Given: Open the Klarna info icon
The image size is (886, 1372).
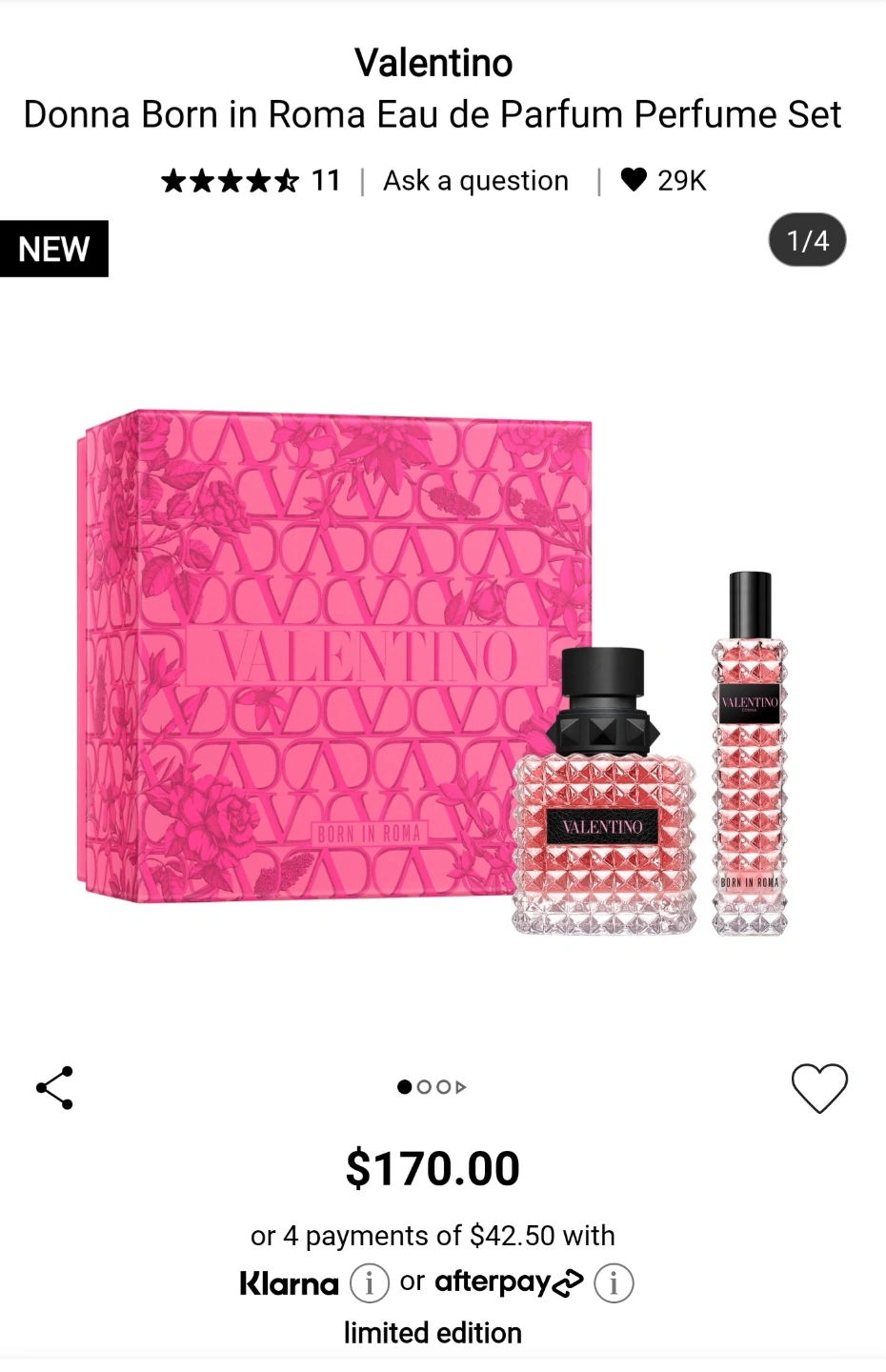Looking at the screenshot, I should 369,1283.
